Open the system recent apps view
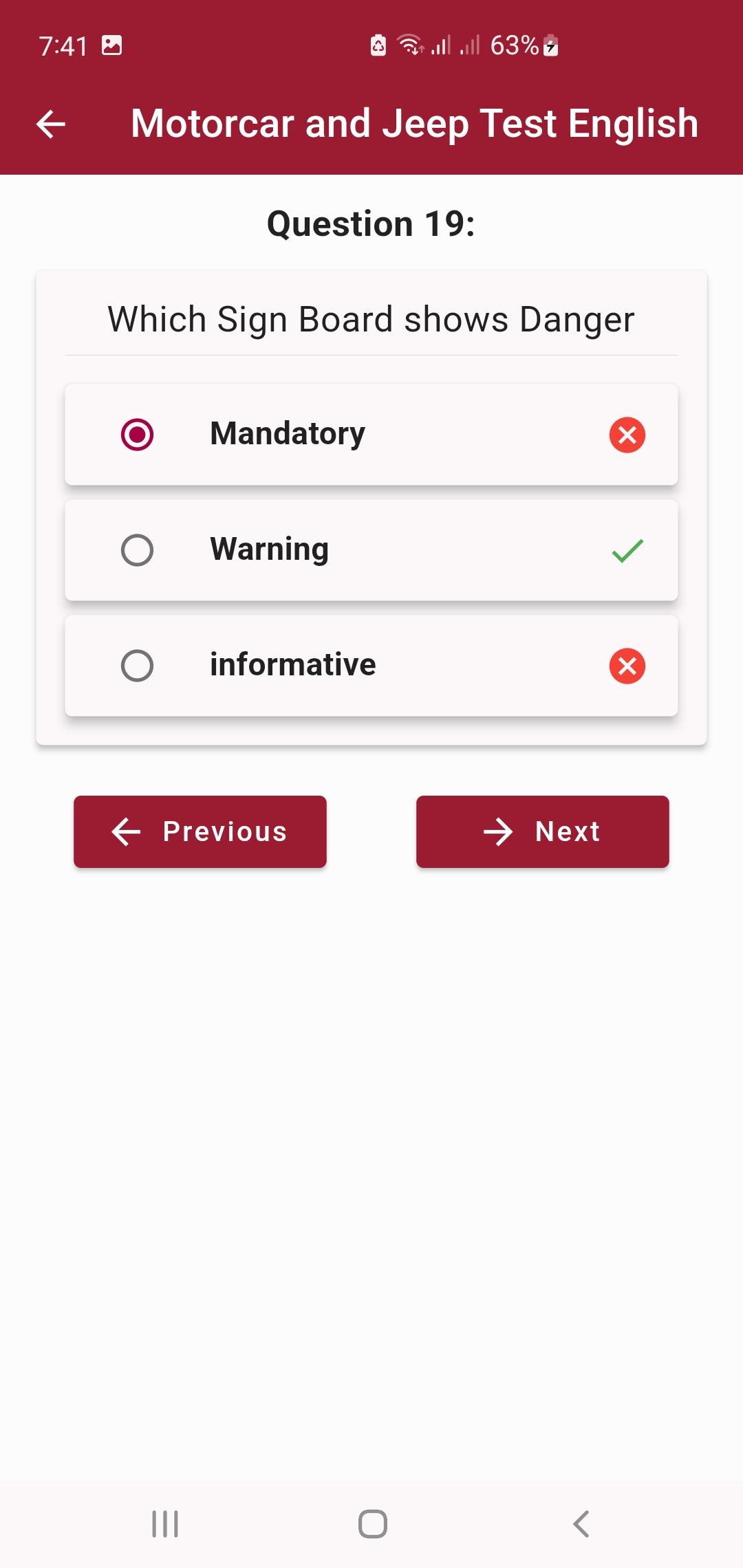This screenshot has width=743, height=1568. pyautogui.click(x=165, y=1524)
